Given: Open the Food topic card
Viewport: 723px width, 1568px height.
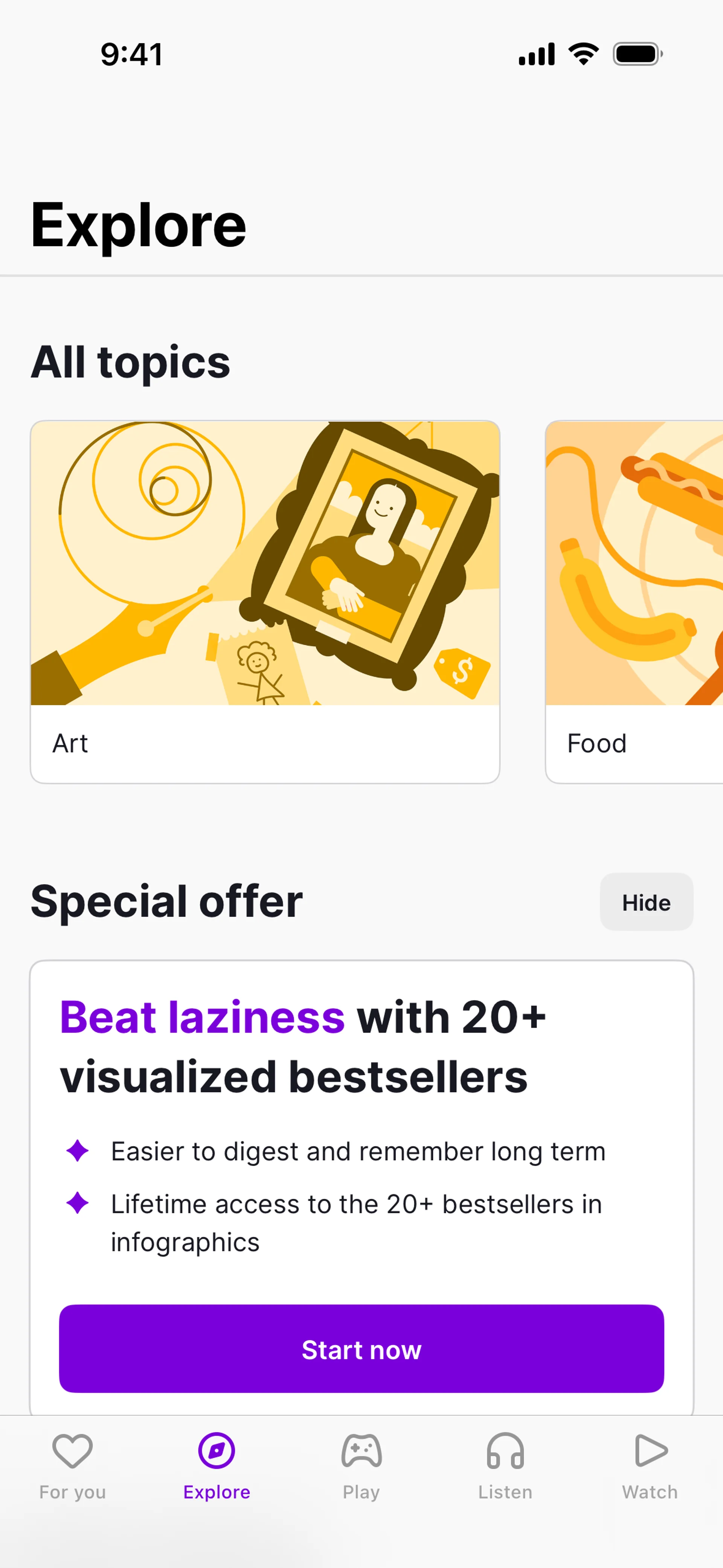Looking at the screenshot, I should coord(634,601).
